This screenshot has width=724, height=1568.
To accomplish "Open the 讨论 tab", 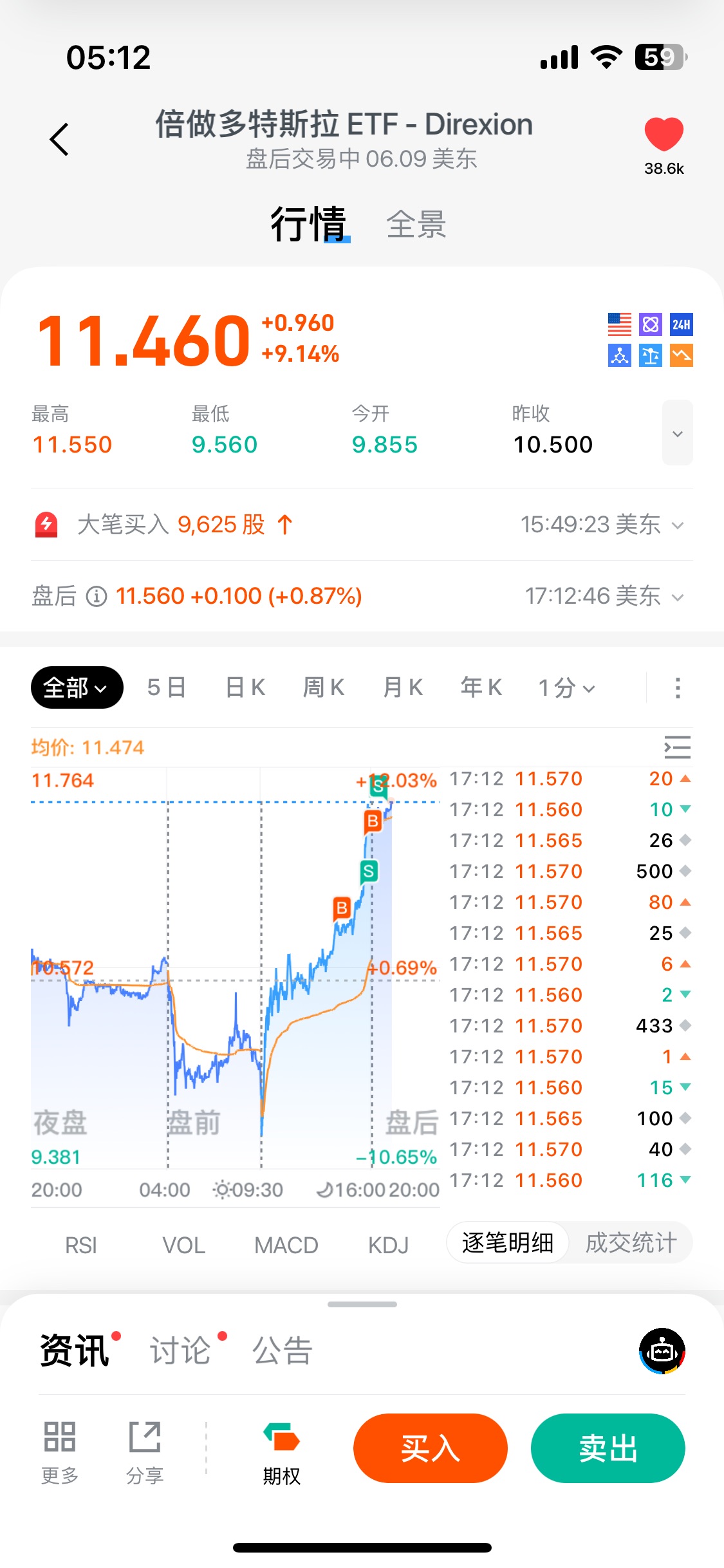I will click(181, 1350).
